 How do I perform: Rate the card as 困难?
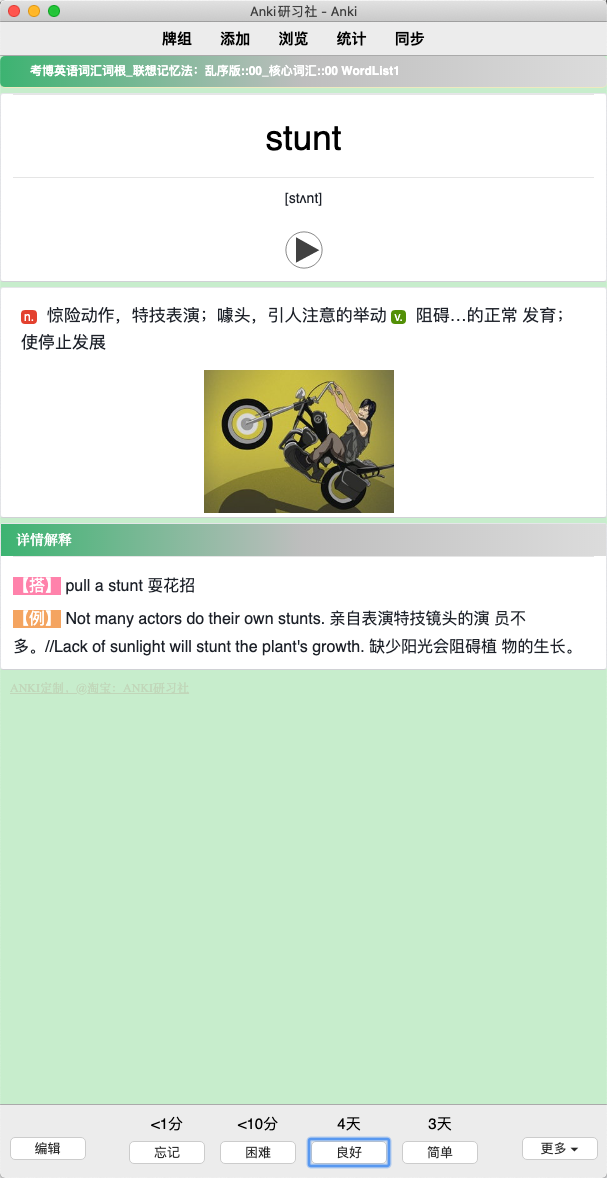[x=258, y=1152]
